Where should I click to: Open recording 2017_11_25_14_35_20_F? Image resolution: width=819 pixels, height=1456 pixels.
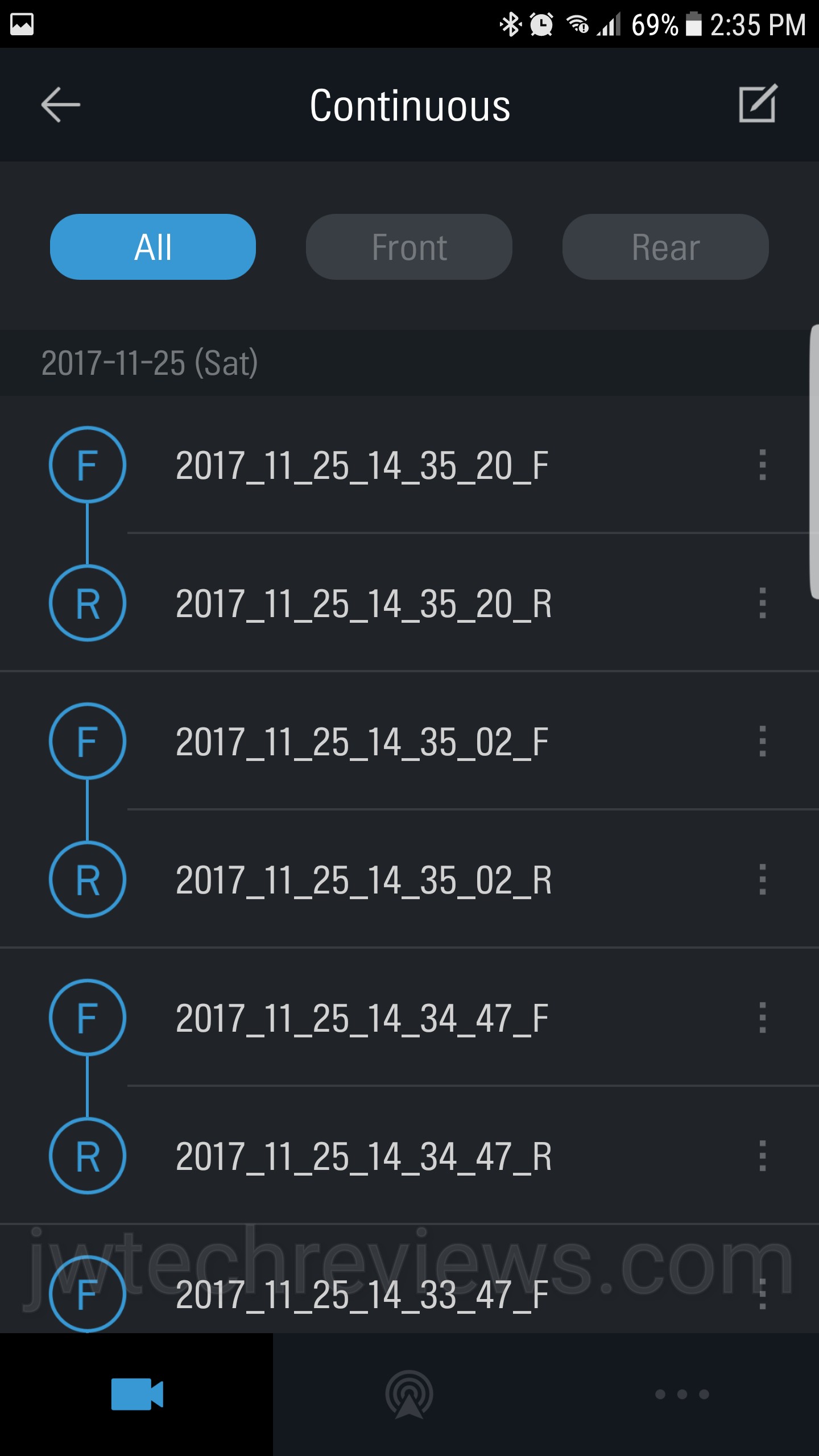point(362,465)
